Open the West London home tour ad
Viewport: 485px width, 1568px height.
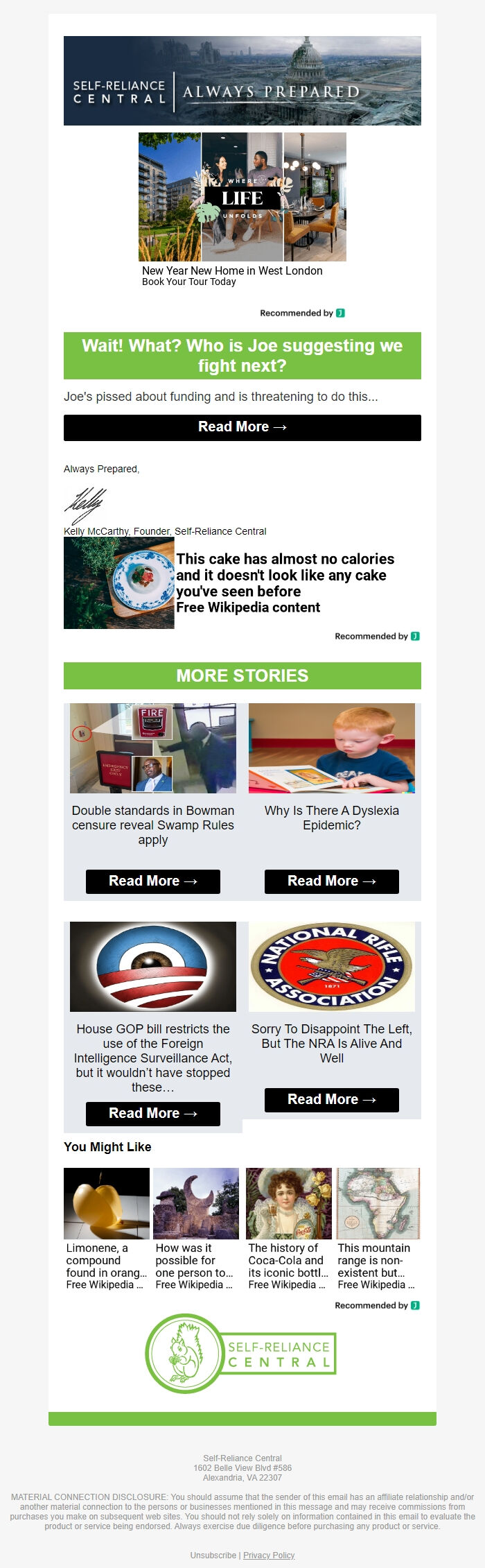click(242, 208)
